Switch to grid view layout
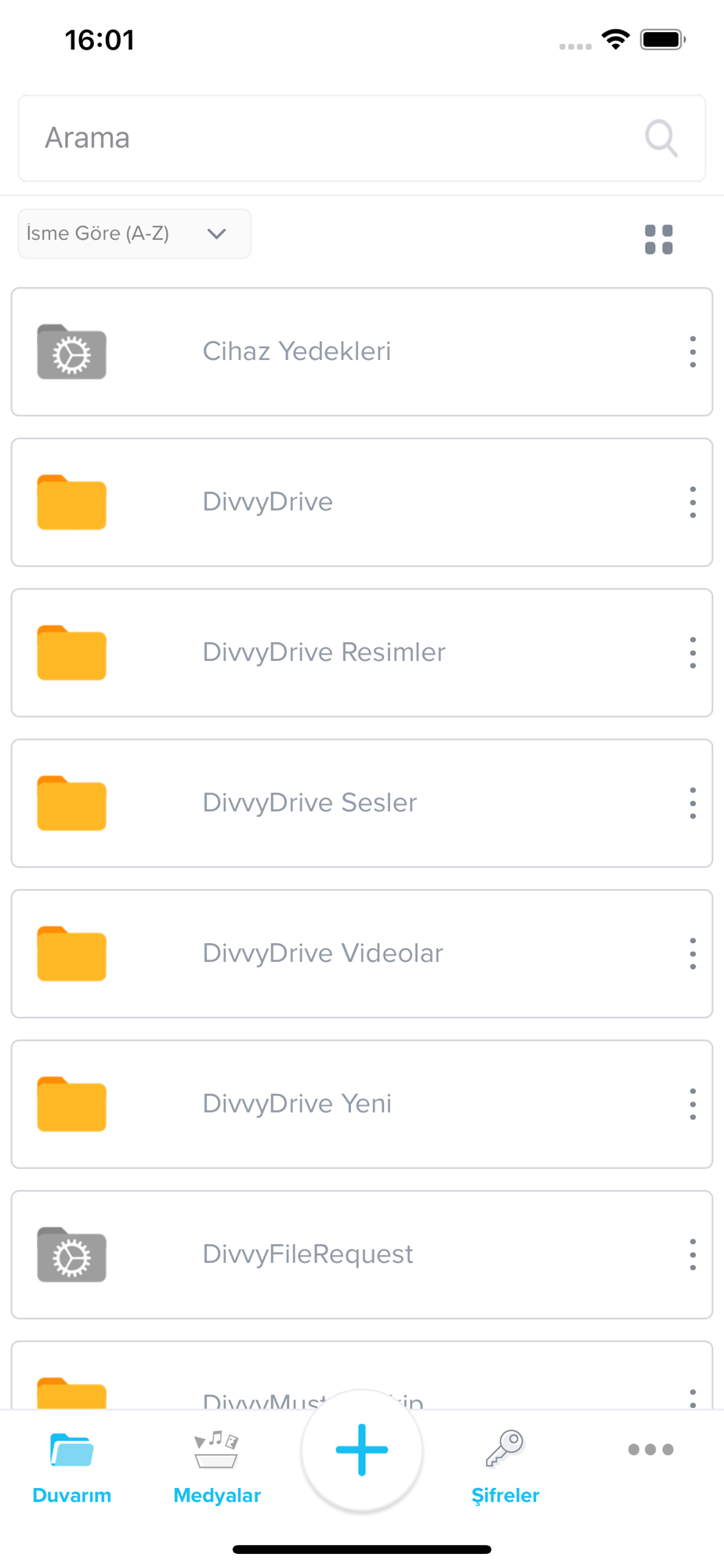The image size is (724, 1568). click(658, 240)
